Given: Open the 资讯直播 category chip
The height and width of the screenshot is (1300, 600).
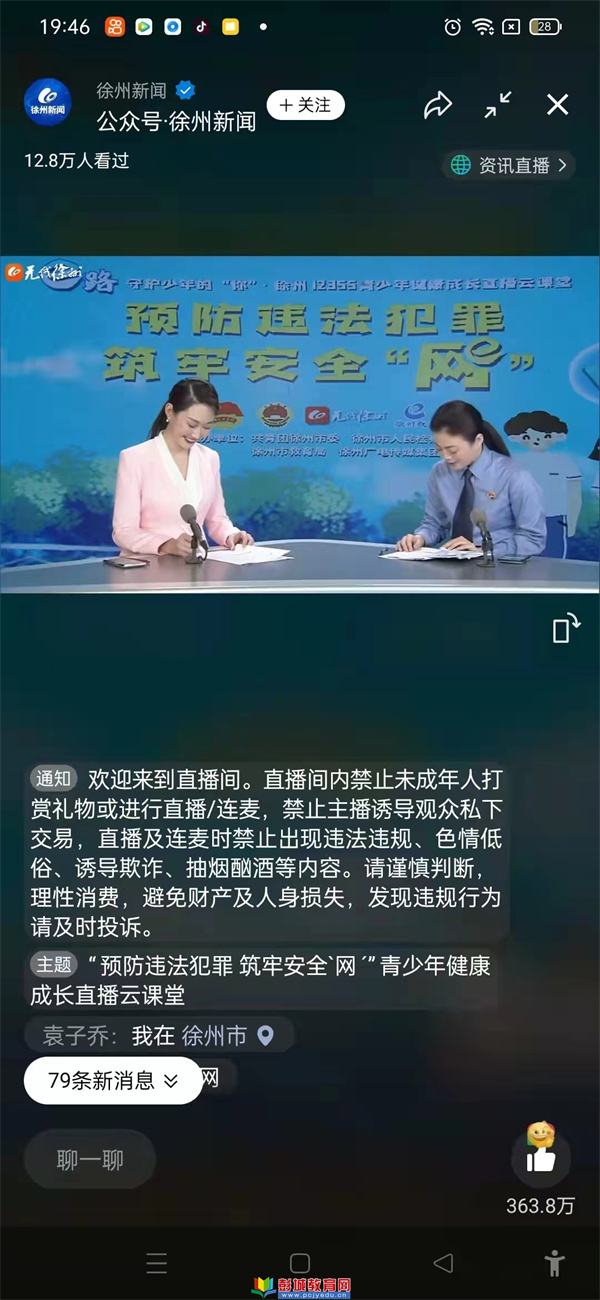Looking at the screenshot, I should 510,166.
